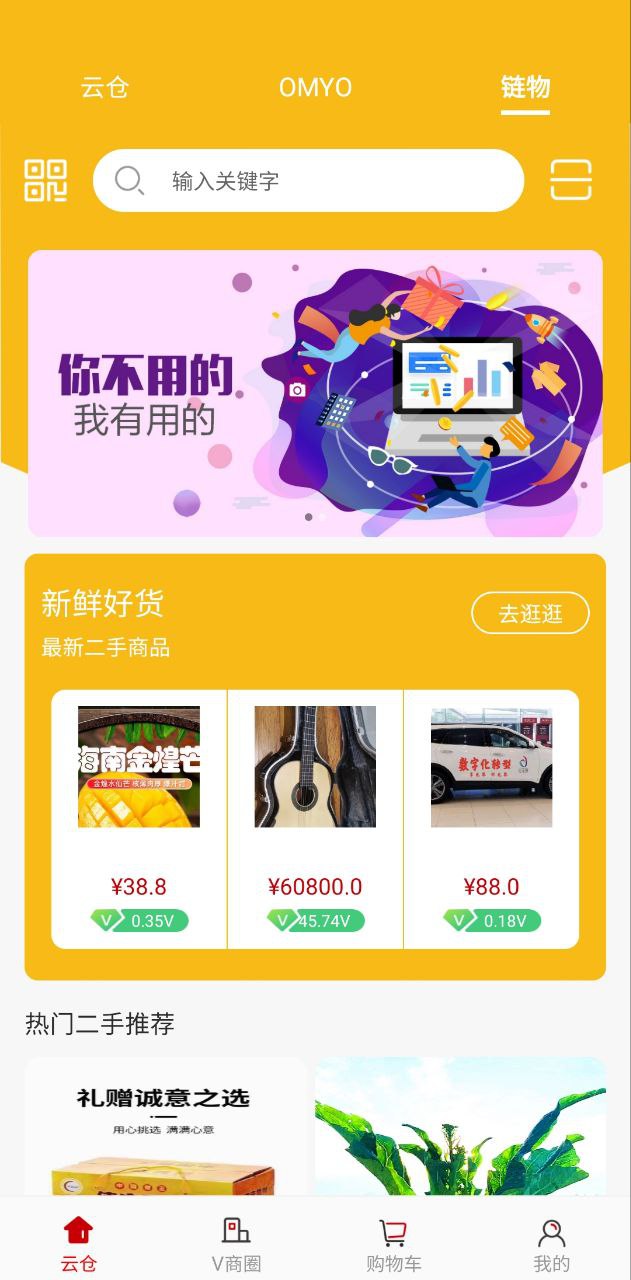This screenshot has height=1280, width=631.
Task: Switch to the OMYO top tab
Action: pos(315,88)
